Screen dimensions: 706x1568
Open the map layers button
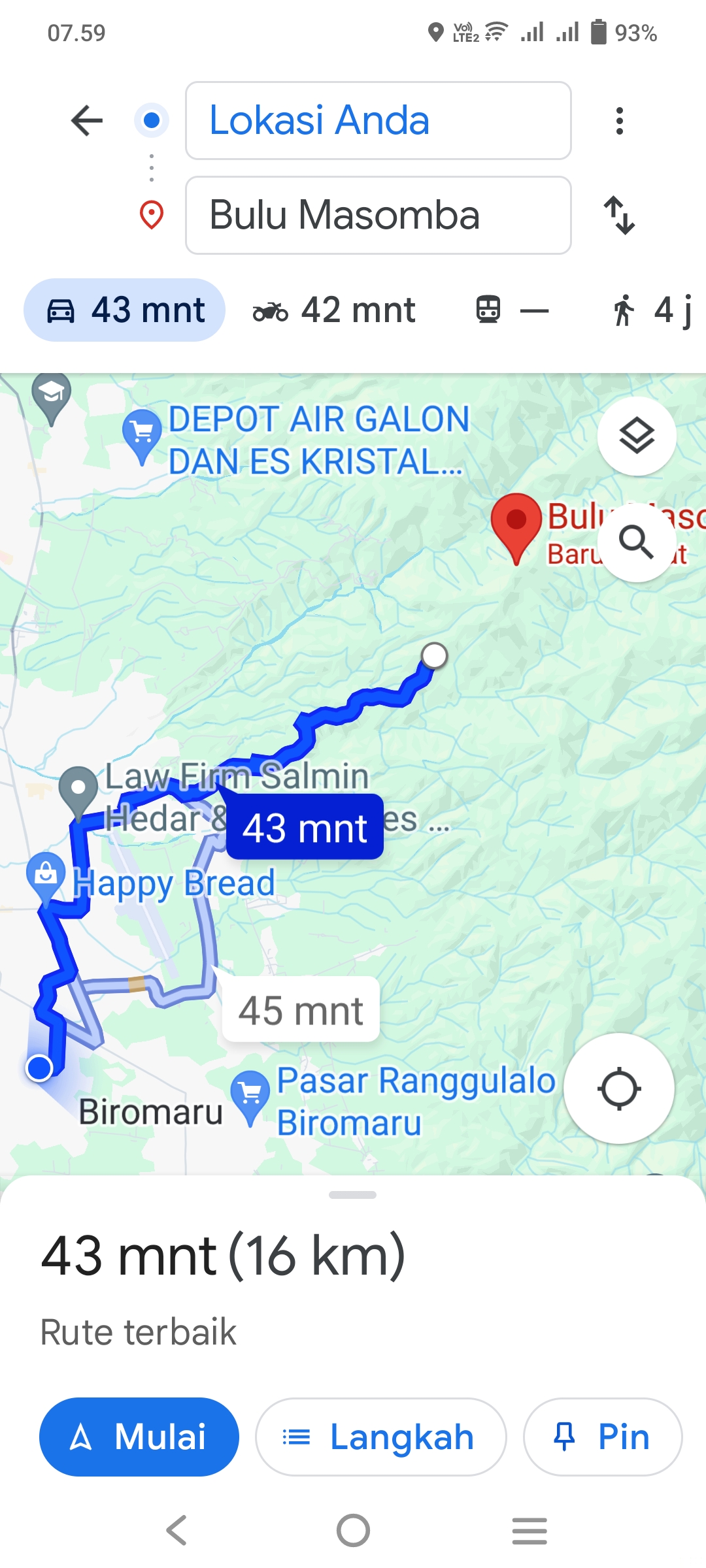click(x=637, y=436)
